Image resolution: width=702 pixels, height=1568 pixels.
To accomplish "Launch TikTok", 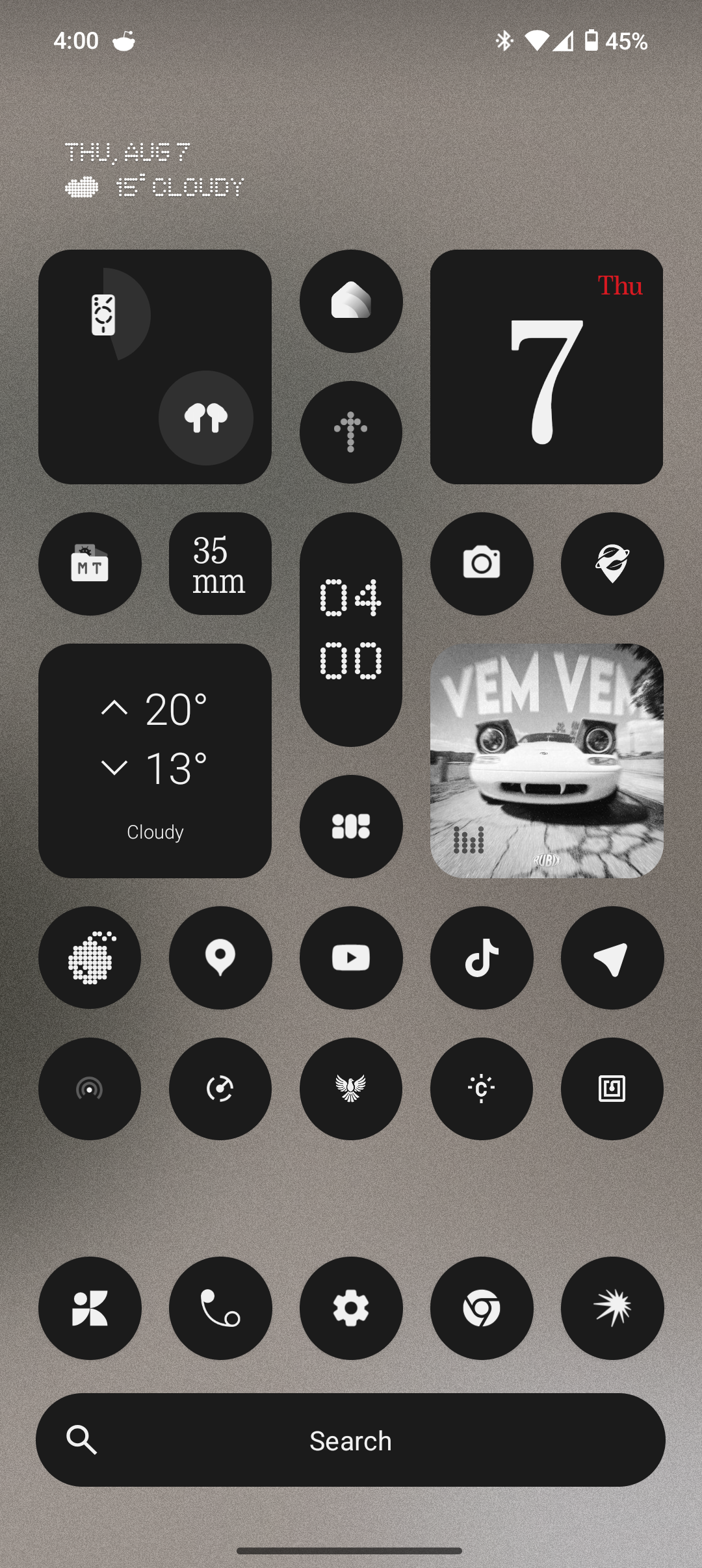I will 482,958.
